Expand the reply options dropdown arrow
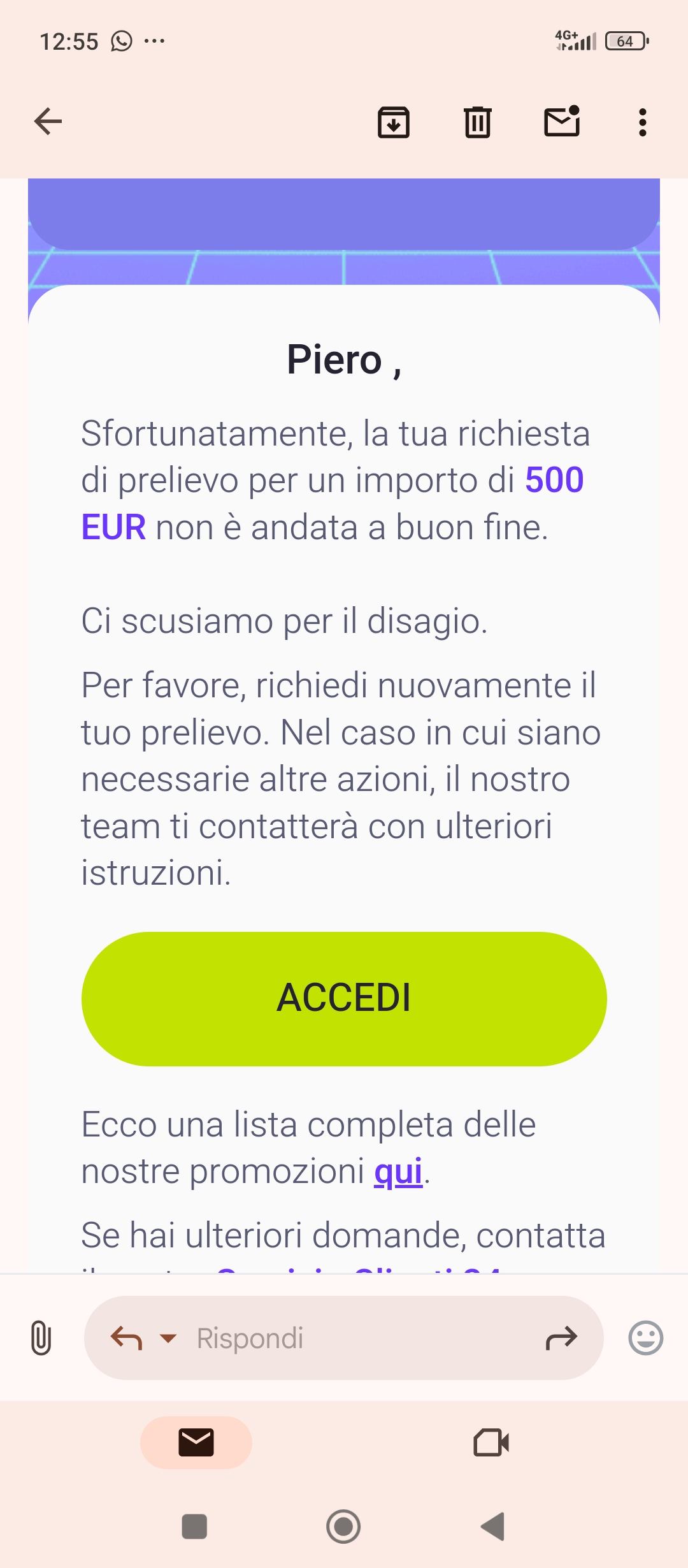688x1568 pixels. click(x=168, y=1338)
